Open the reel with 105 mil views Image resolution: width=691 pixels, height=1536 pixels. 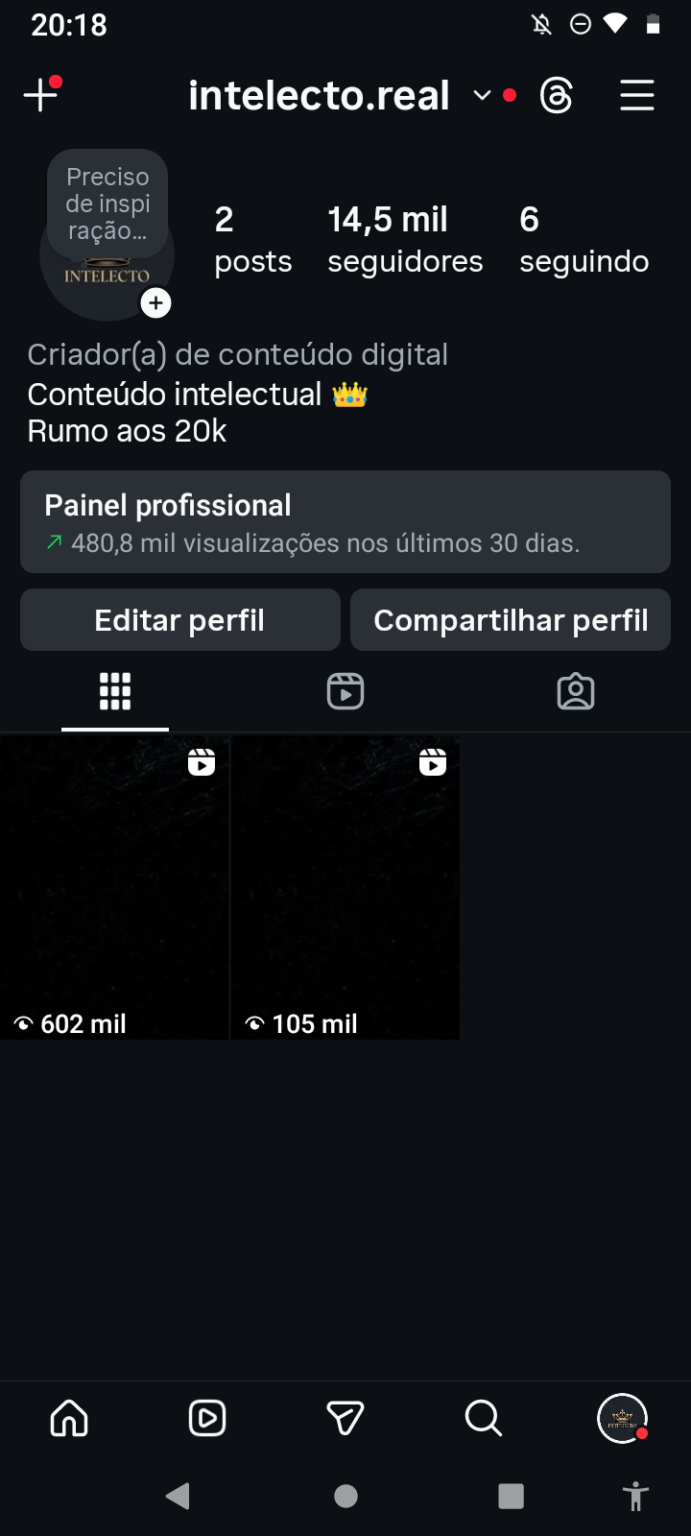pos(345,888)
